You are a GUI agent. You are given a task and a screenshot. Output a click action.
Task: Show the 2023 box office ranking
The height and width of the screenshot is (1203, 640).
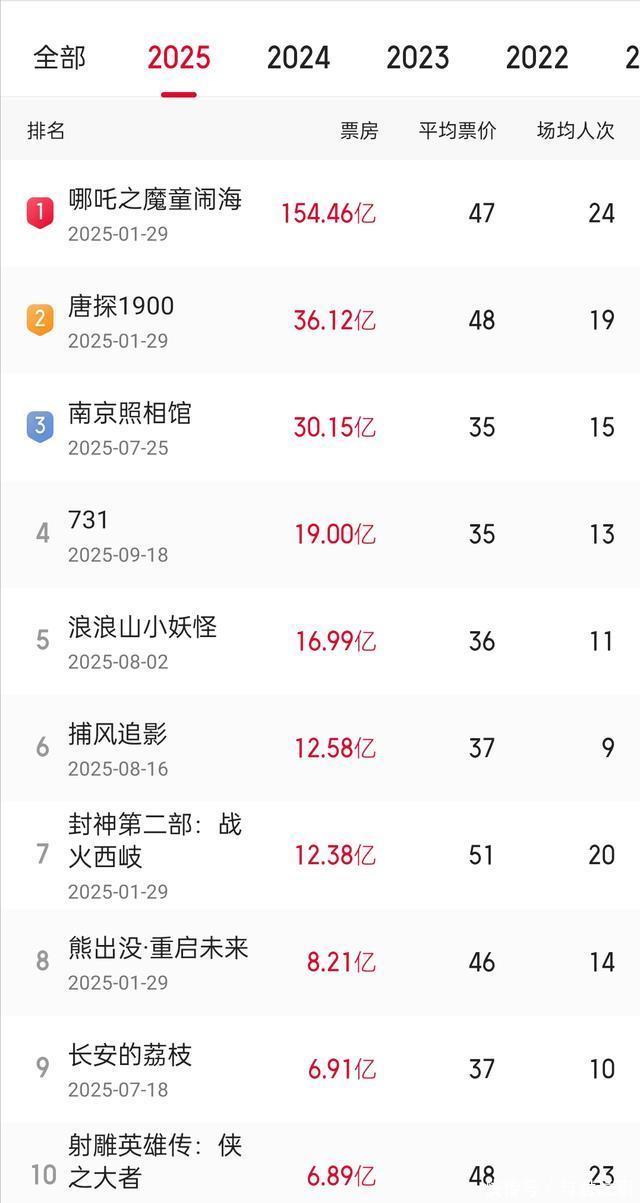coord(418,58)
